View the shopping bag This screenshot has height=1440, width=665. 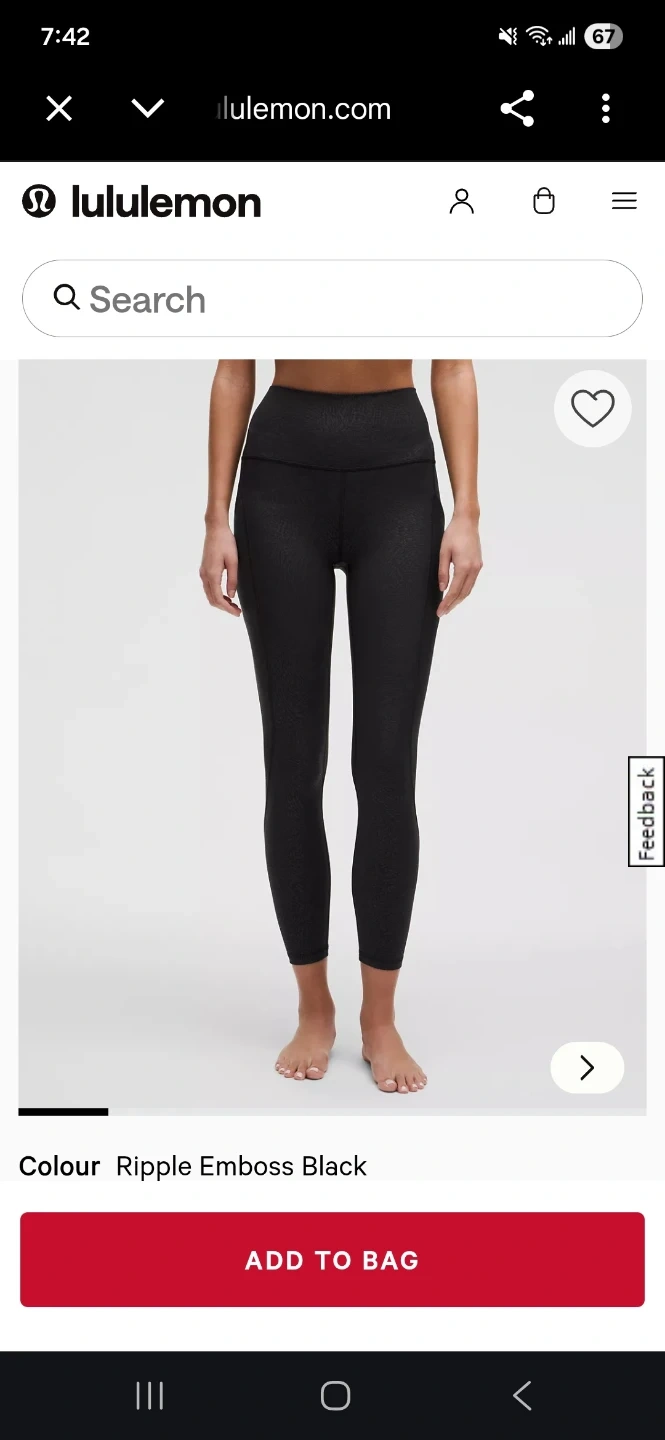[543, 202]
